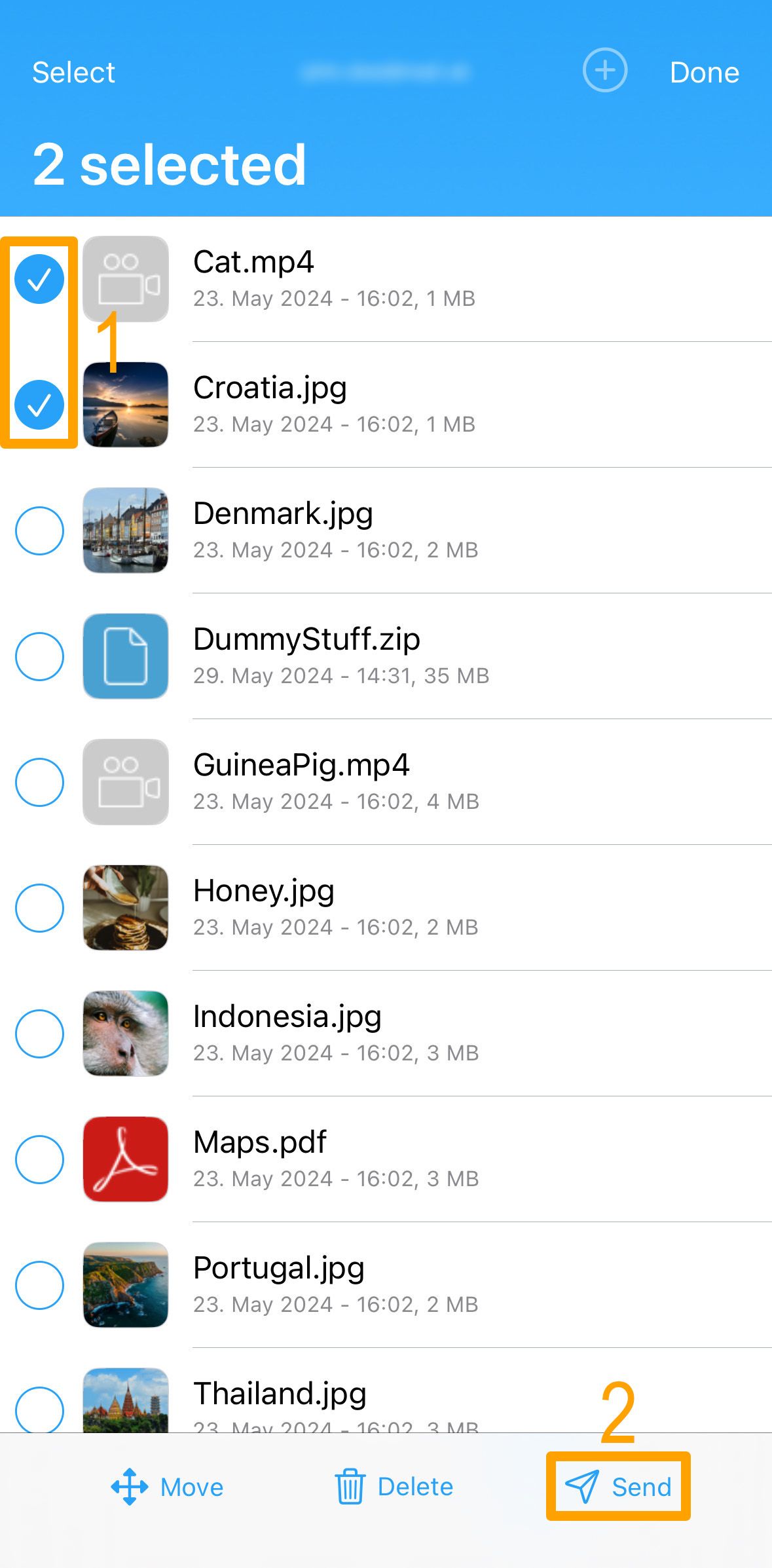Uncheck the Cat.mp4 checkbox
Screen dimensions: 772x1568
tap(39, 279)
